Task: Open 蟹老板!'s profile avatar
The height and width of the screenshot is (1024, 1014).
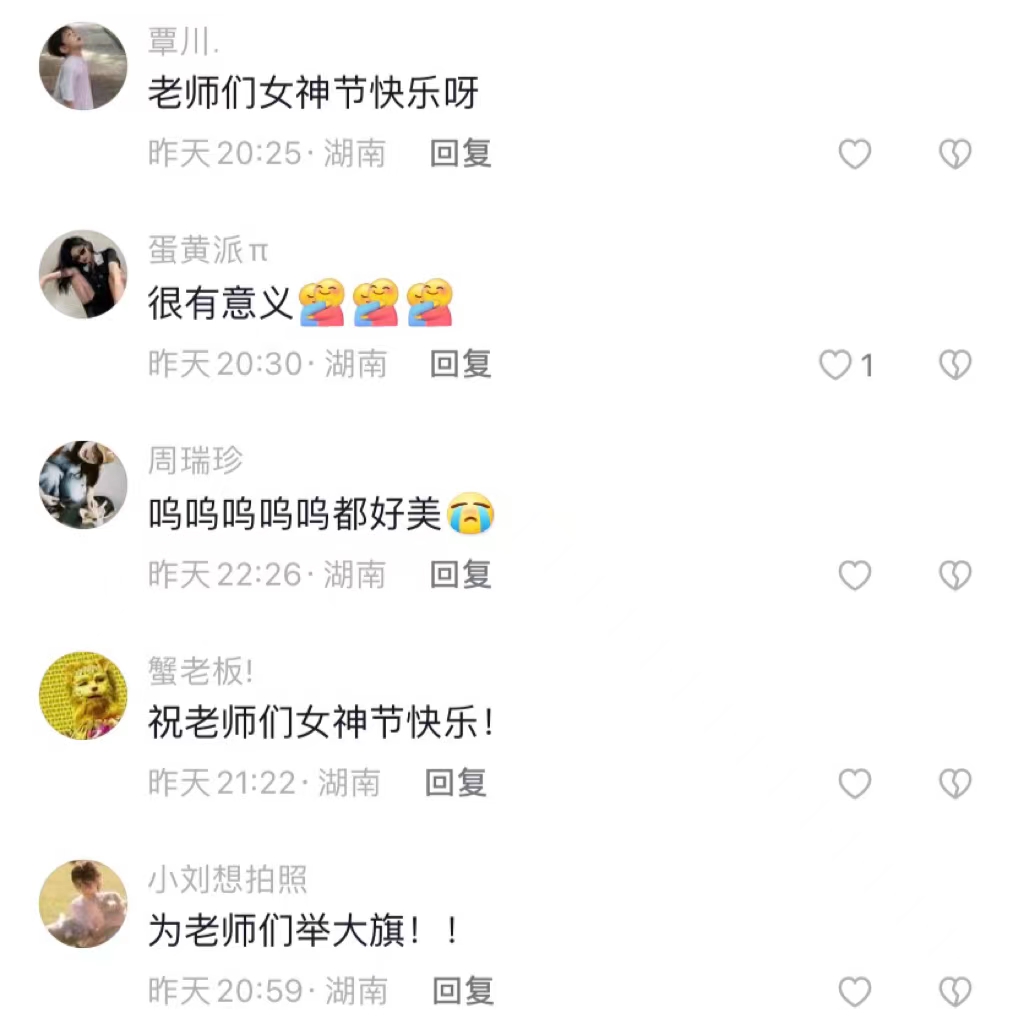Action: click(x=83, y=696)
